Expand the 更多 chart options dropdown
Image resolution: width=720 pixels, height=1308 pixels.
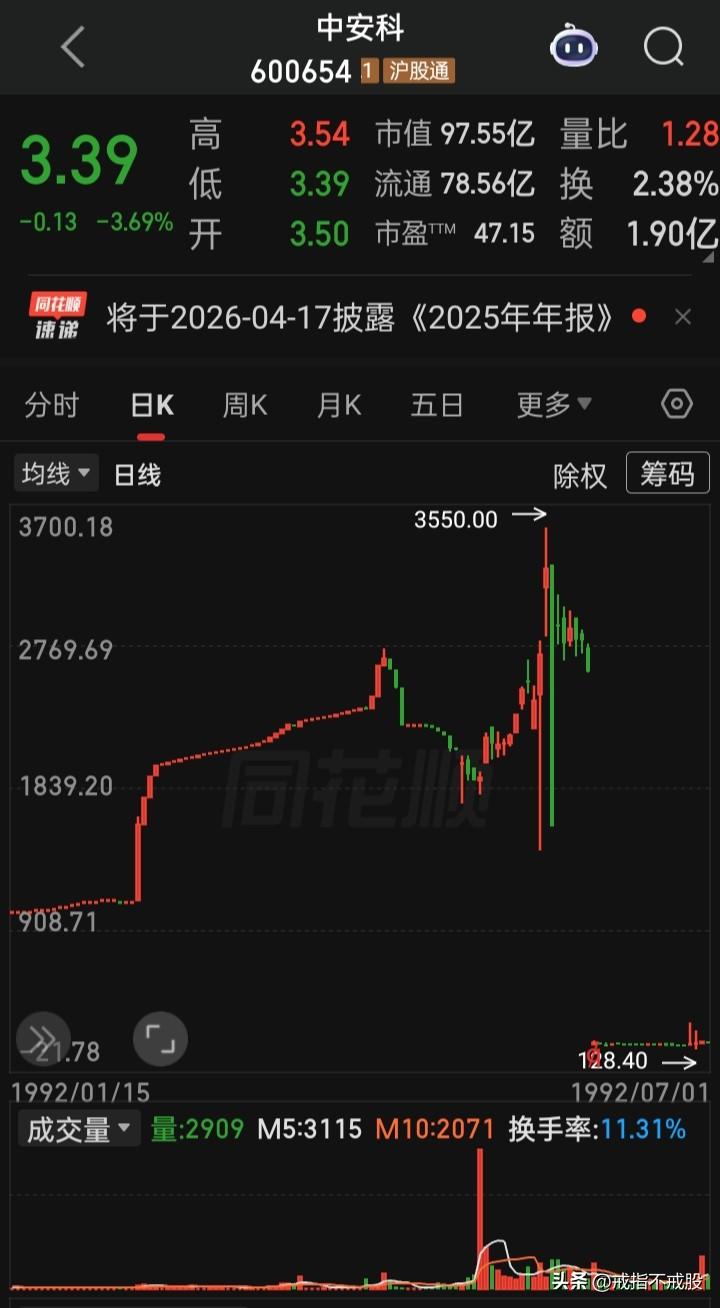coord(552,404)
